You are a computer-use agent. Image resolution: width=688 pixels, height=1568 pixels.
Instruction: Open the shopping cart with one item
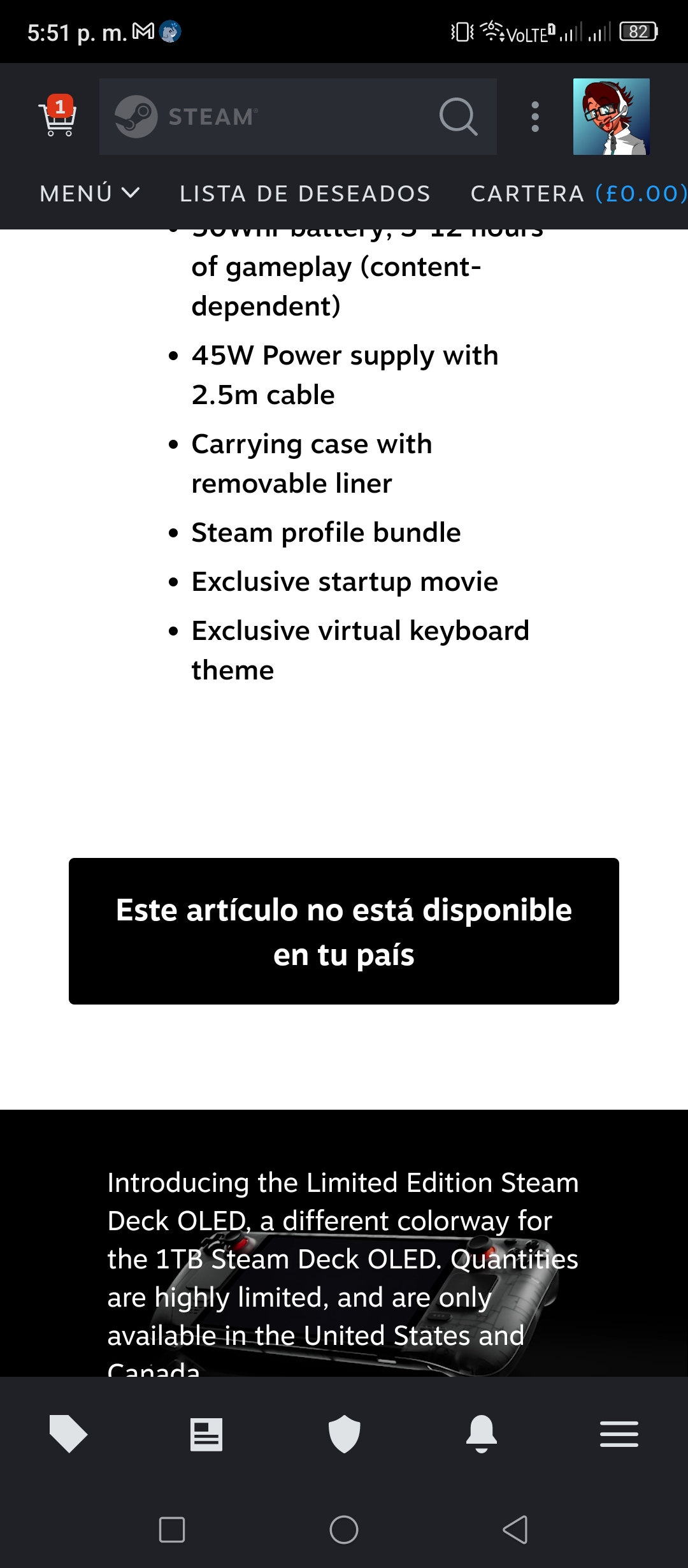coord(58,116)
